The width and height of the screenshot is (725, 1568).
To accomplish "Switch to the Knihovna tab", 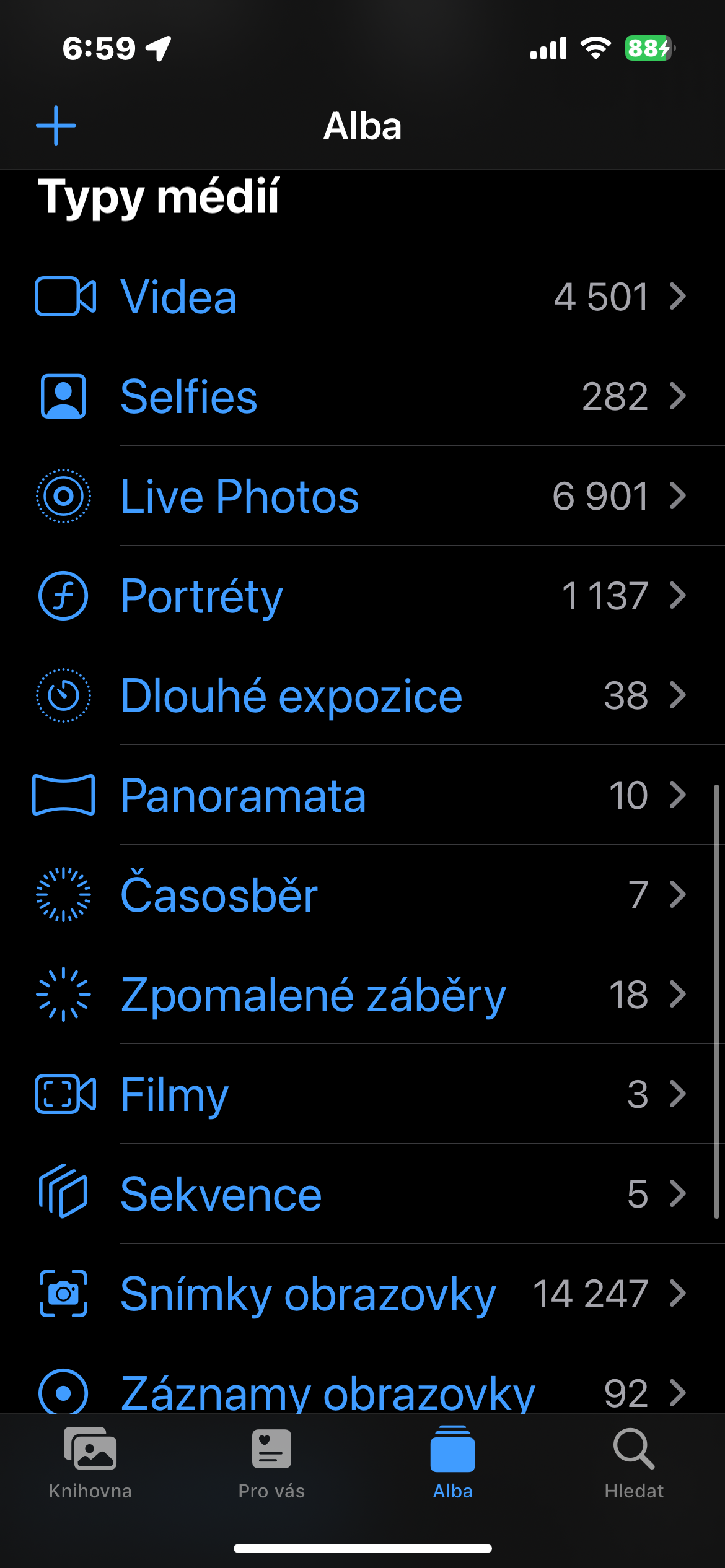I will 90,1463.
